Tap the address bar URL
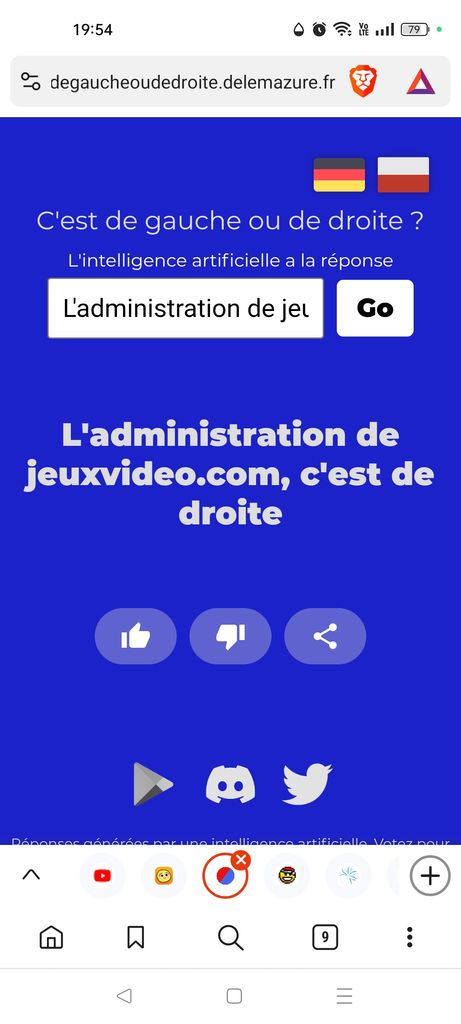Image resolution: width=461 pixels, height=1024 pixels. (x=193, y=82)
